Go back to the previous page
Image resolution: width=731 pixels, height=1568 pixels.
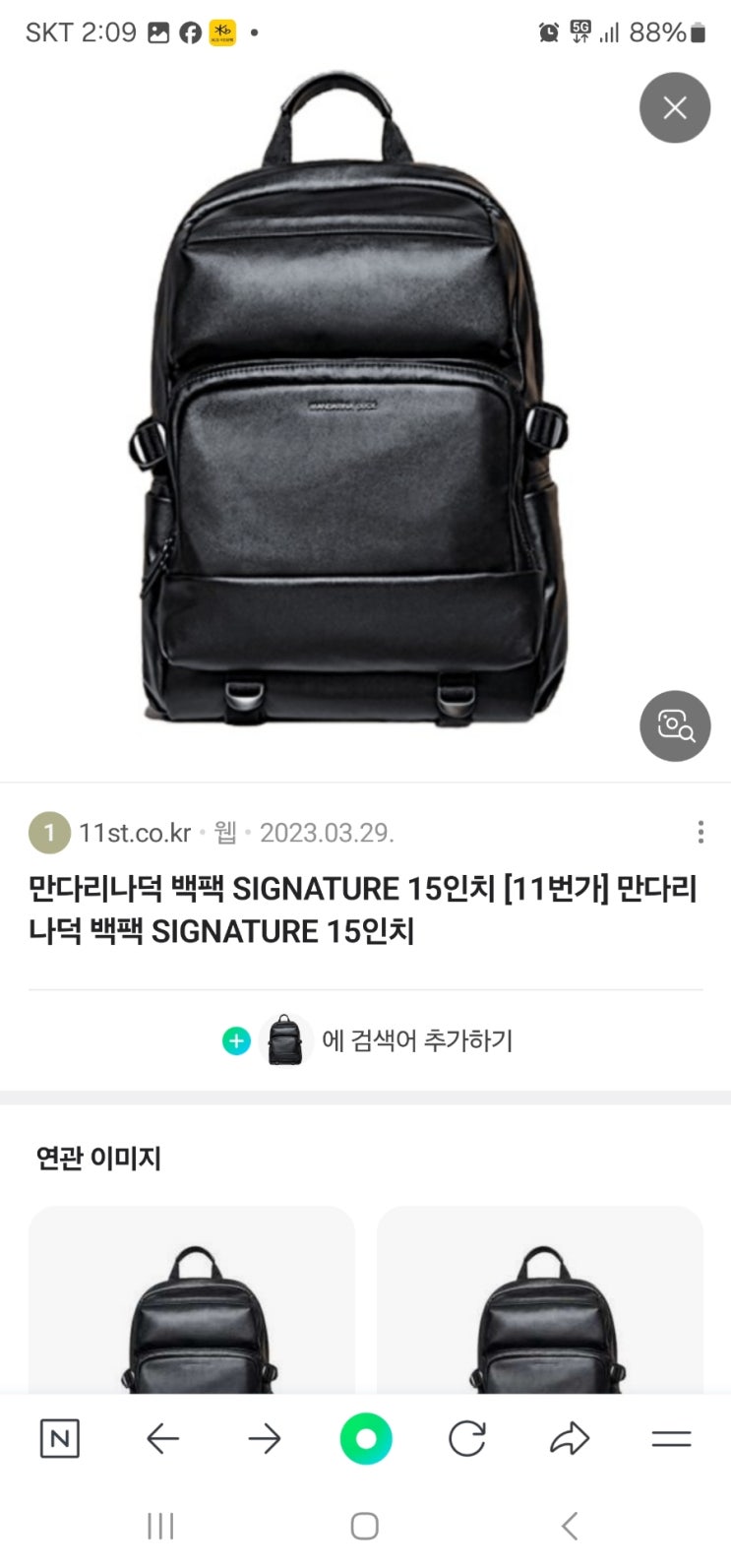tap(162, 1440)
